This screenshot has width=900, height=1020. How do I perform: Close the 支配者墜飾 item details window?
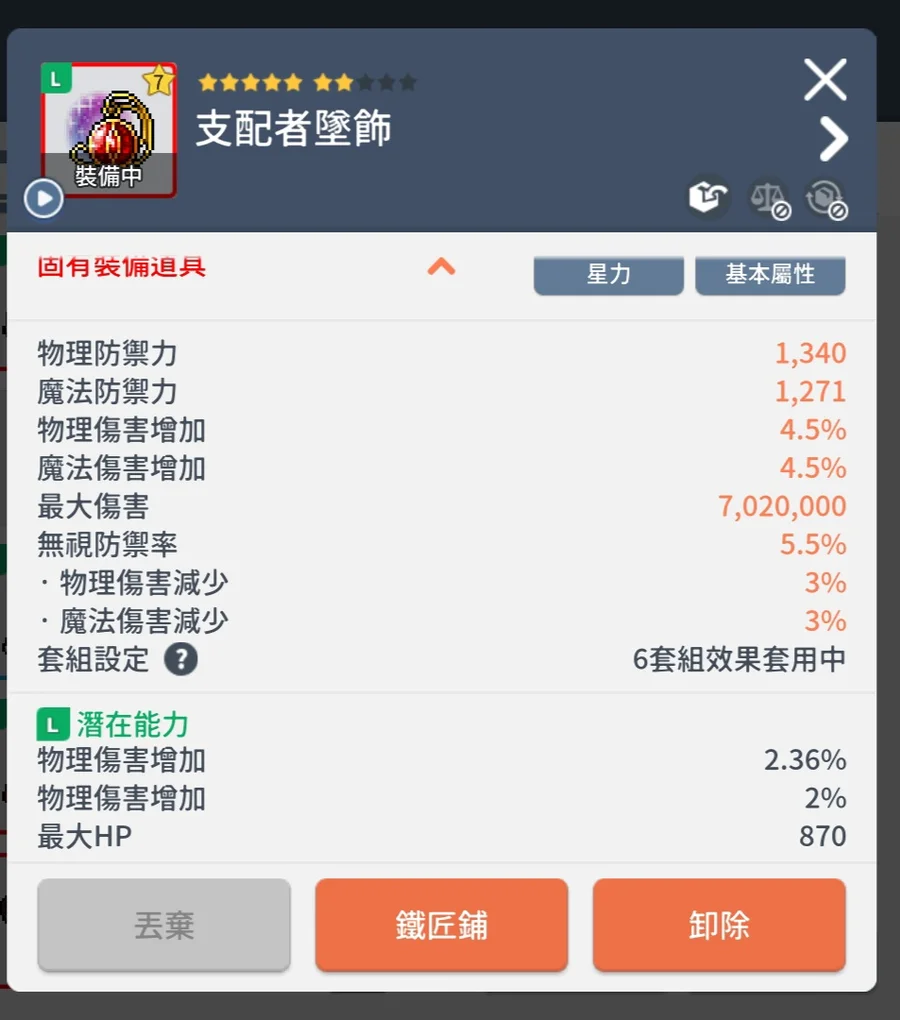tap(825, 80)
